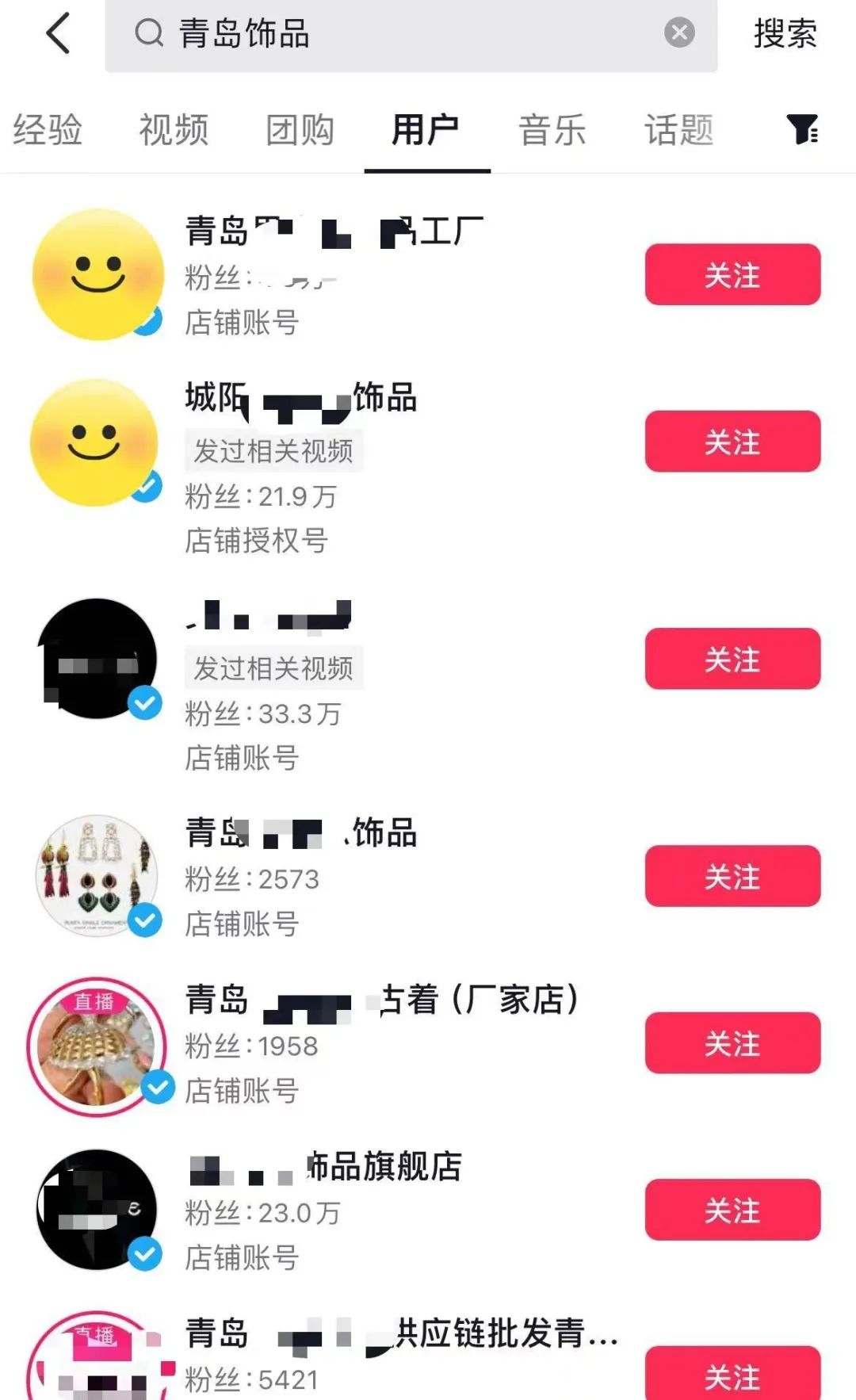Follow the account with 33.3万 fans
The image size is (856, 1400).
click(732, 659)
